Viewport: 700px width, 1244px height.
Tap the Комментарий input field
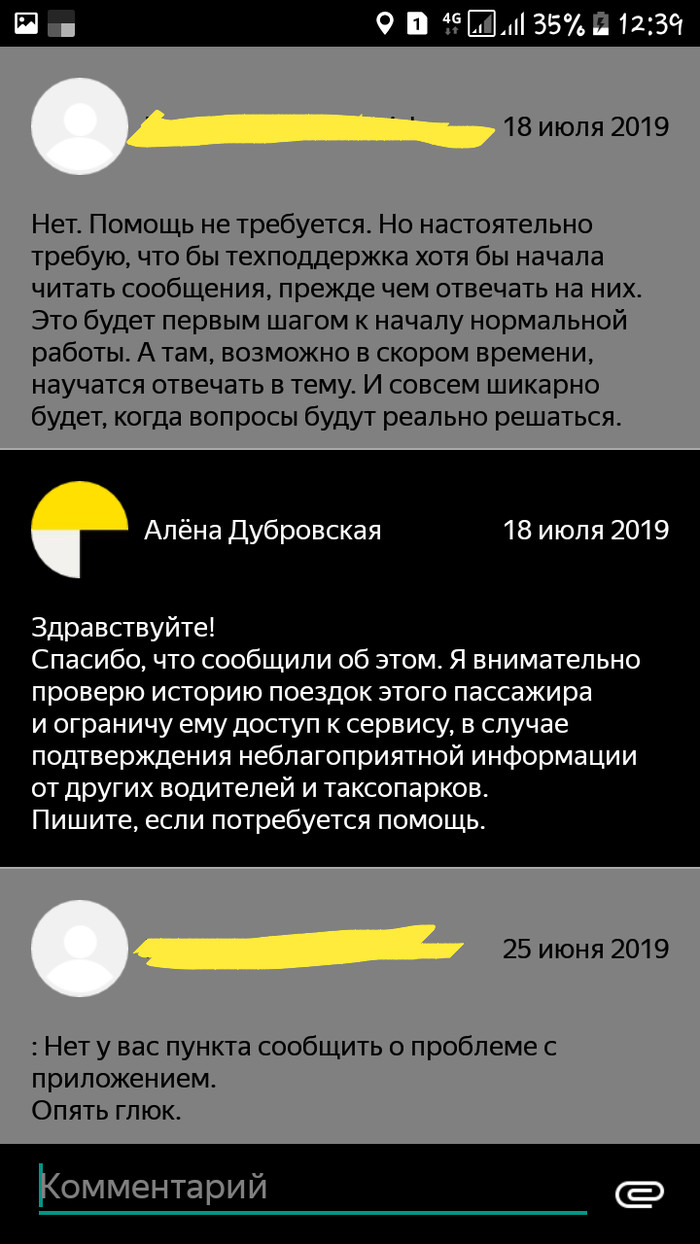[310, 1188]
